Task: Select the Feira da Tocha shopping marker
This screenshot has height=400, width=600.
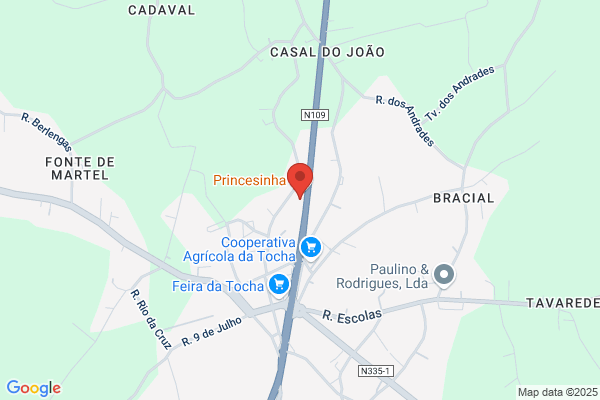Action: click(x=279, y=286)
